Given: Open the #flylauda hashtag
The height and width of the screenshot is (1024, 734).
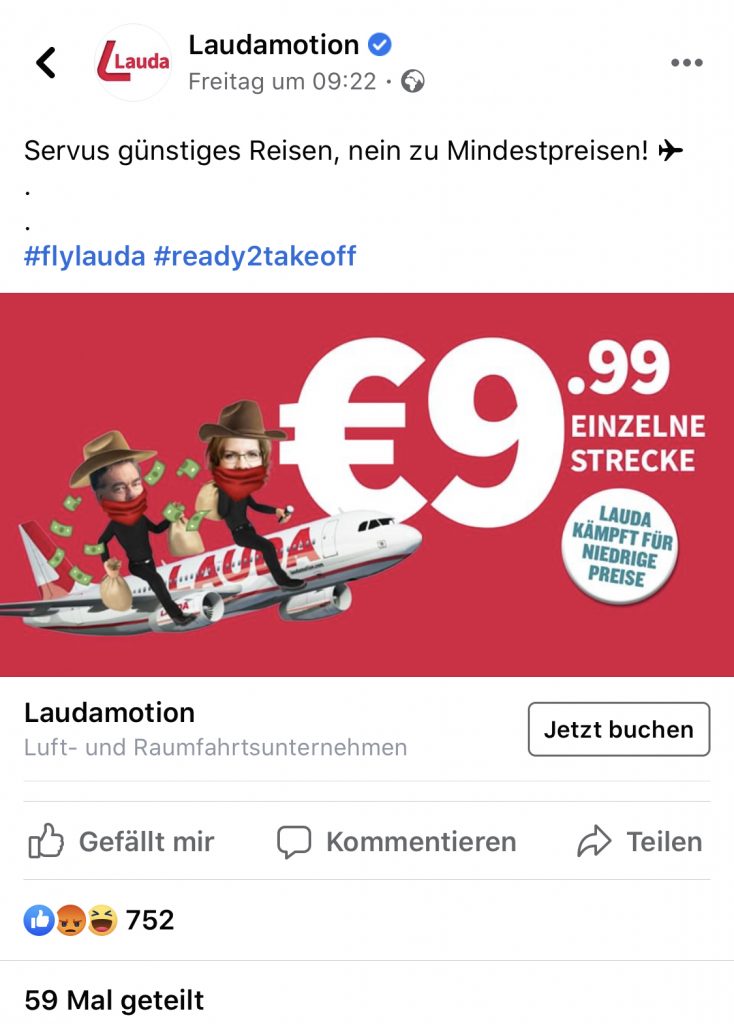Looking at the screenshot, I should pos(84,256).
